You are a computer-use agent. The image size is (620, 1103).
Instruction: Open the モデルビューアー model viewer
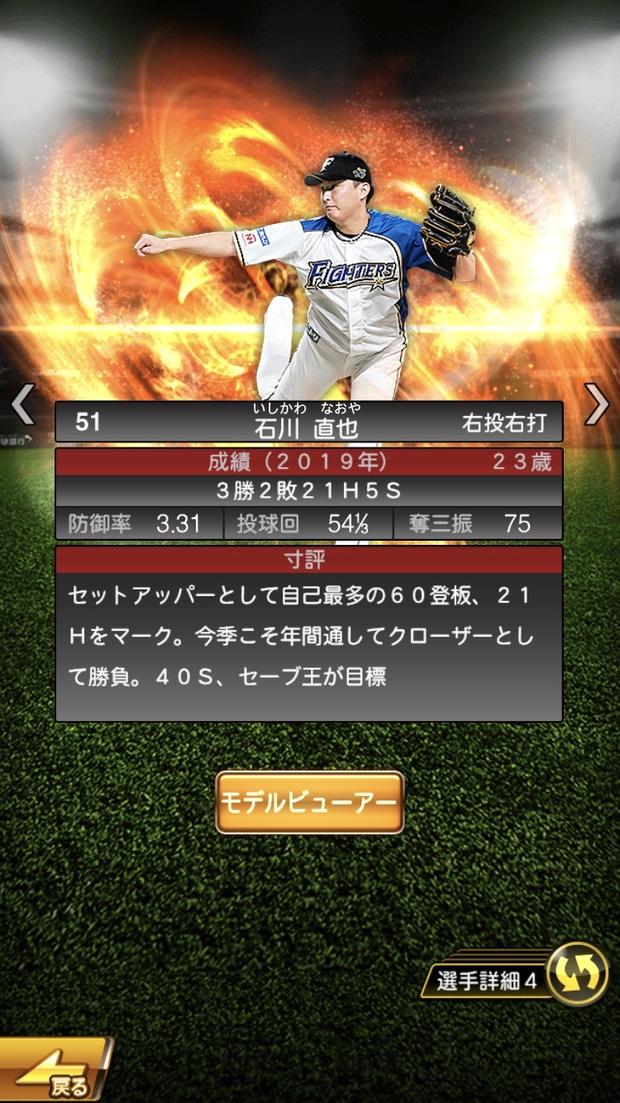pyautogui.click(x=309, y=802)
